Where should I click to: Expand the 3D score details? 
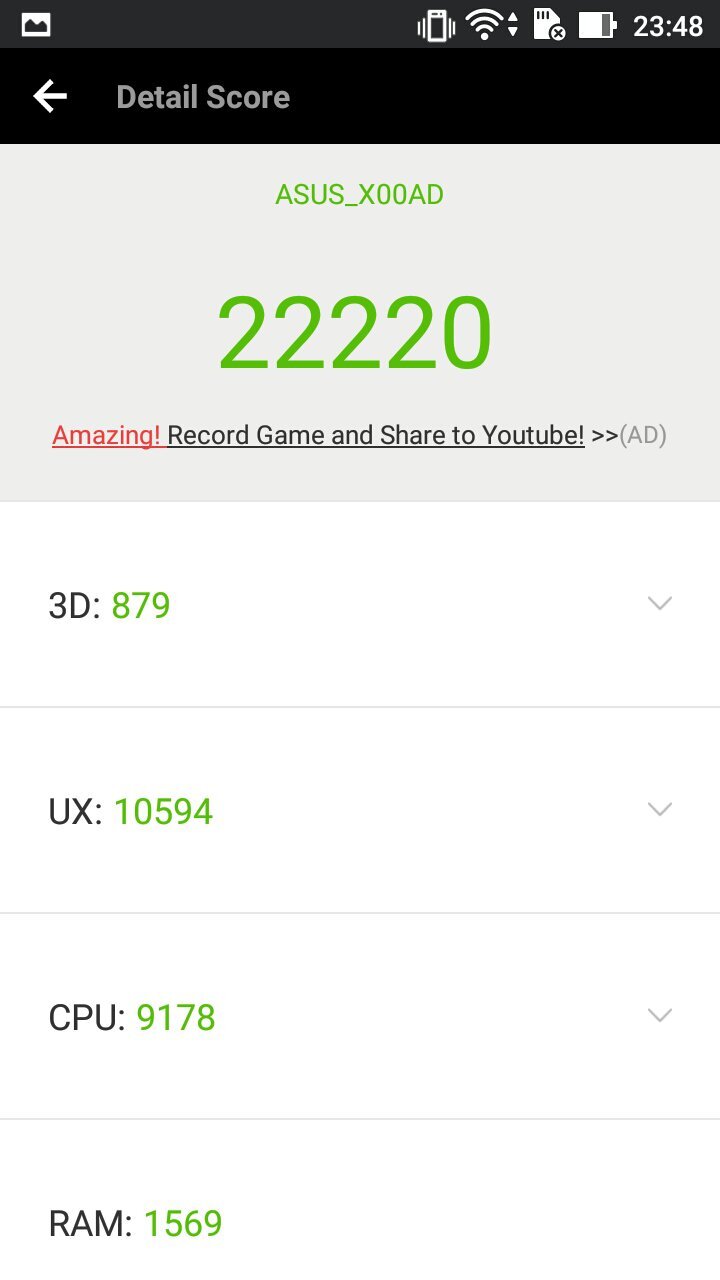click(x=658, y=604)
